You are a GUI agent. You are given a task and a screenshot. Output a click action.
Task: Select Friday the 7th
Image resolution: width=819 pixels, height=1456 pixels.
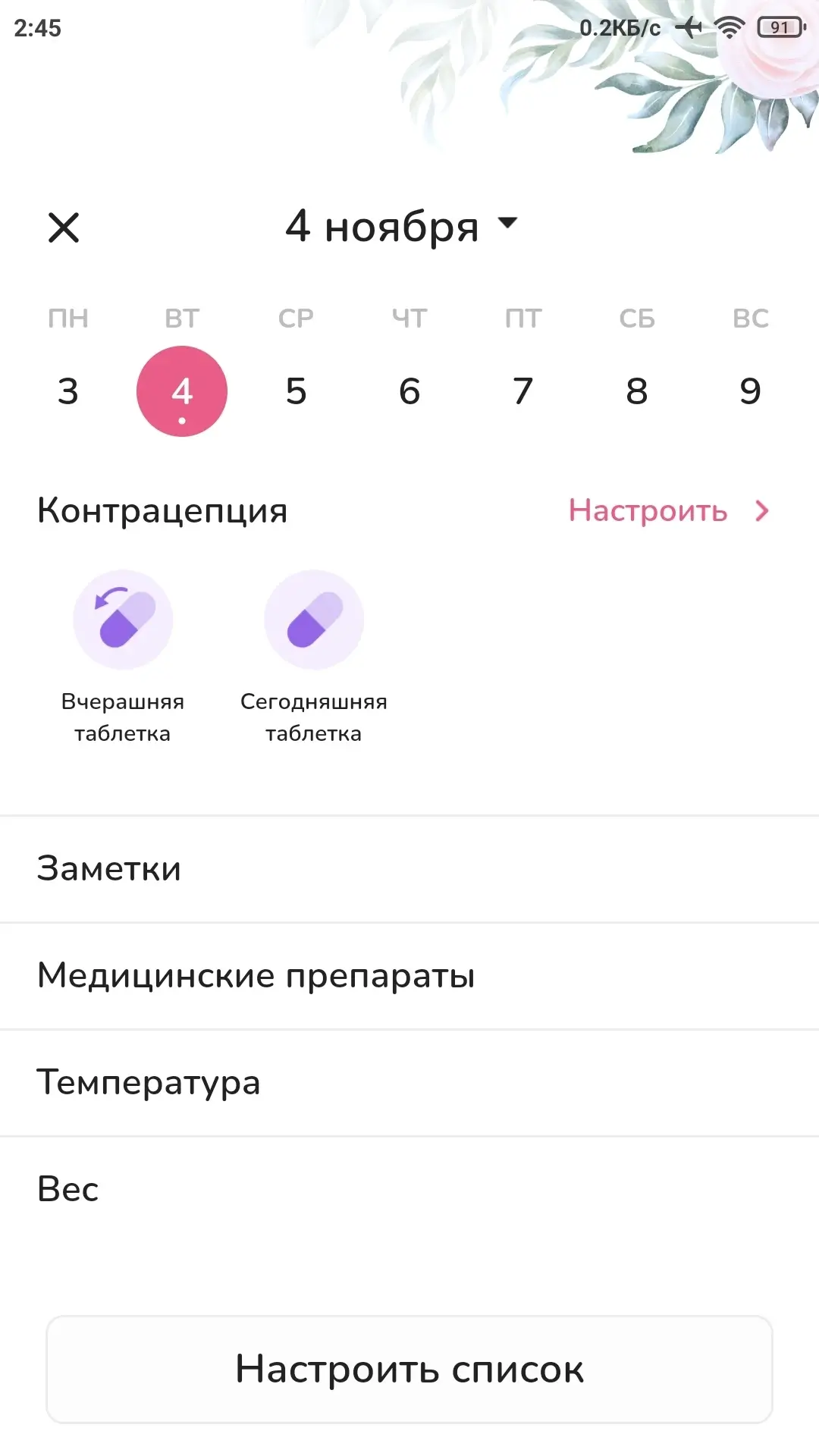(523, 391)
